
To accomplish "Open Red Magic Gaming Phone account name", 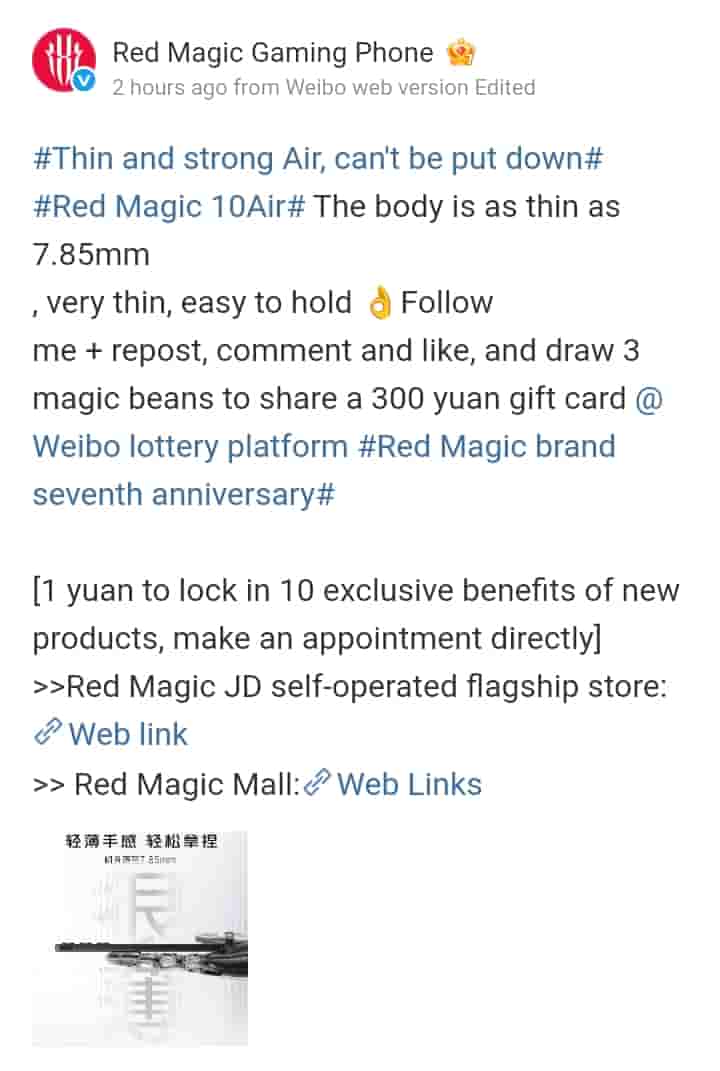I will (273, 52).
